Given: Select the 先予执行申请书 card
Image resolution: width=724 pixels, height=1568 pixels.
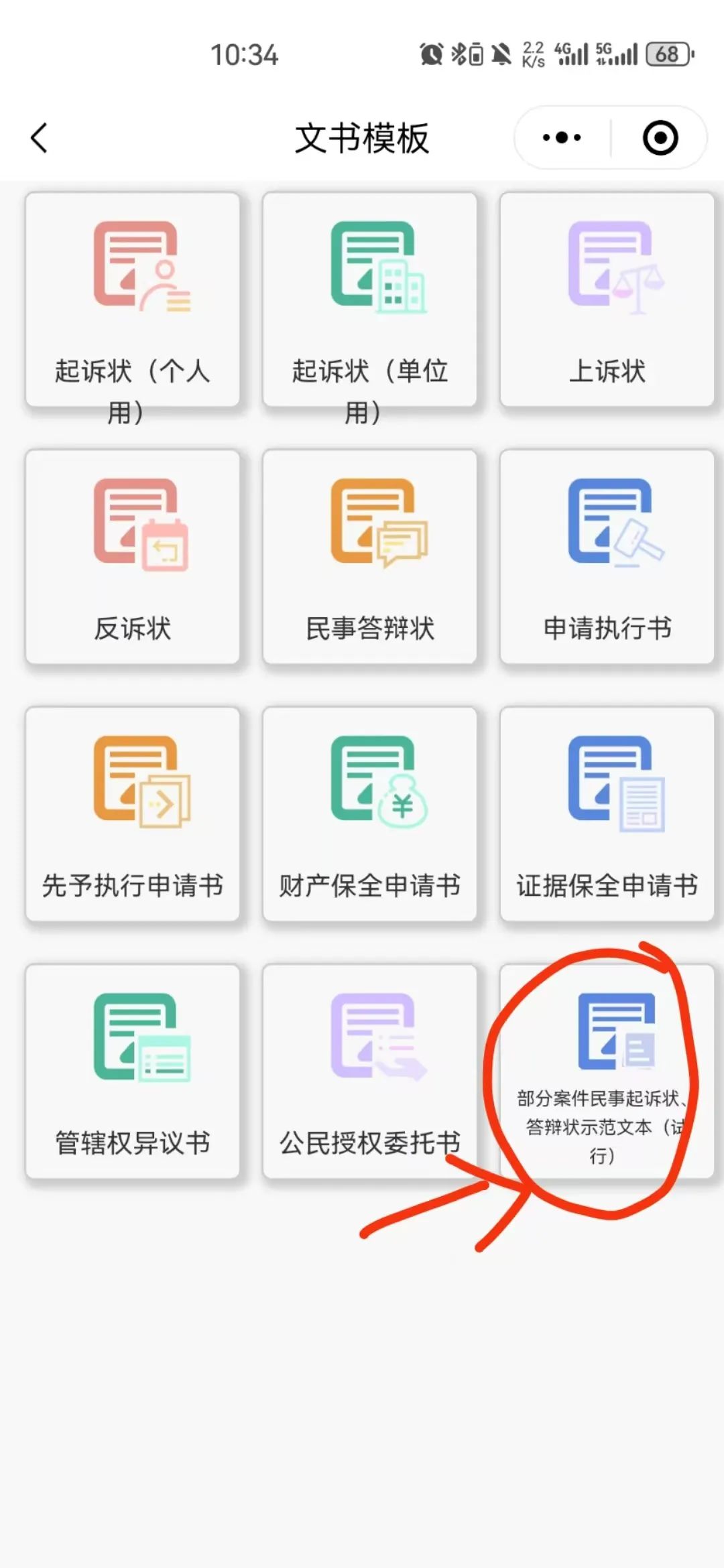Looking at the screenshot, I should (x=133, y=815).
